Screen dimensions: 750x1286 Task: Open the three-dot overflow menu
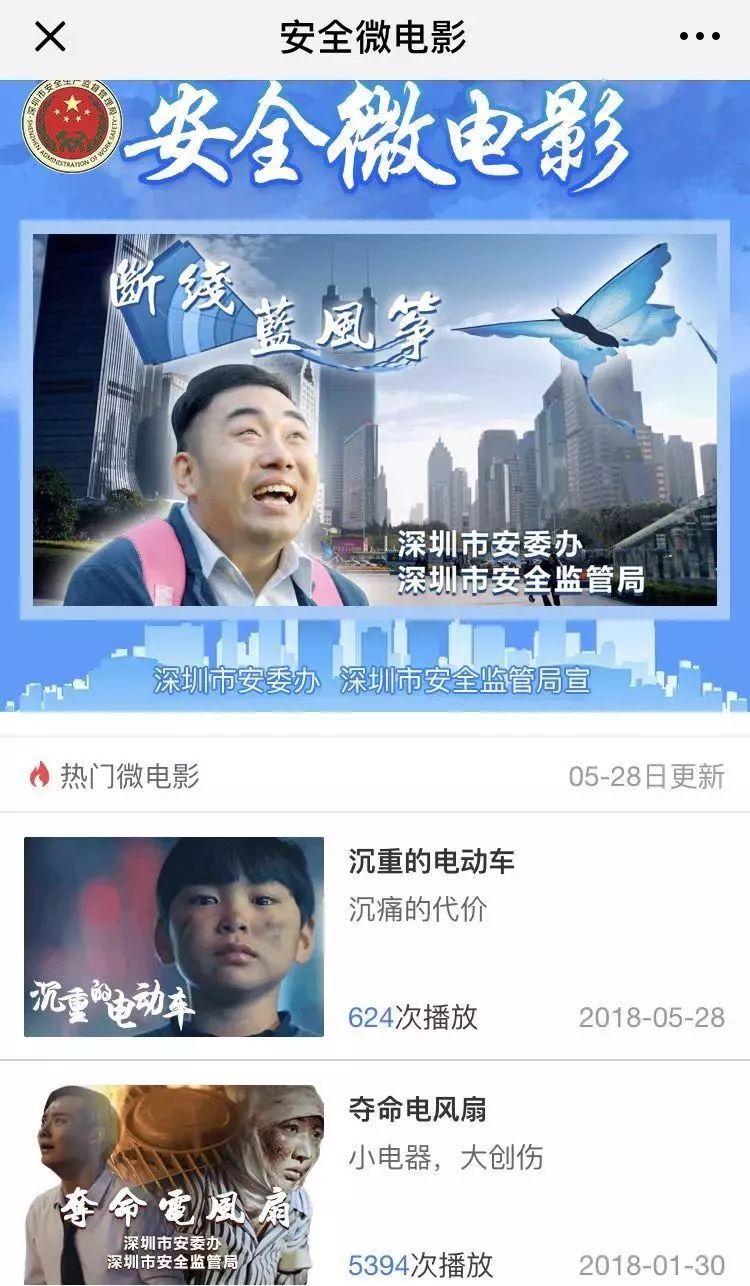coord(699,37)
